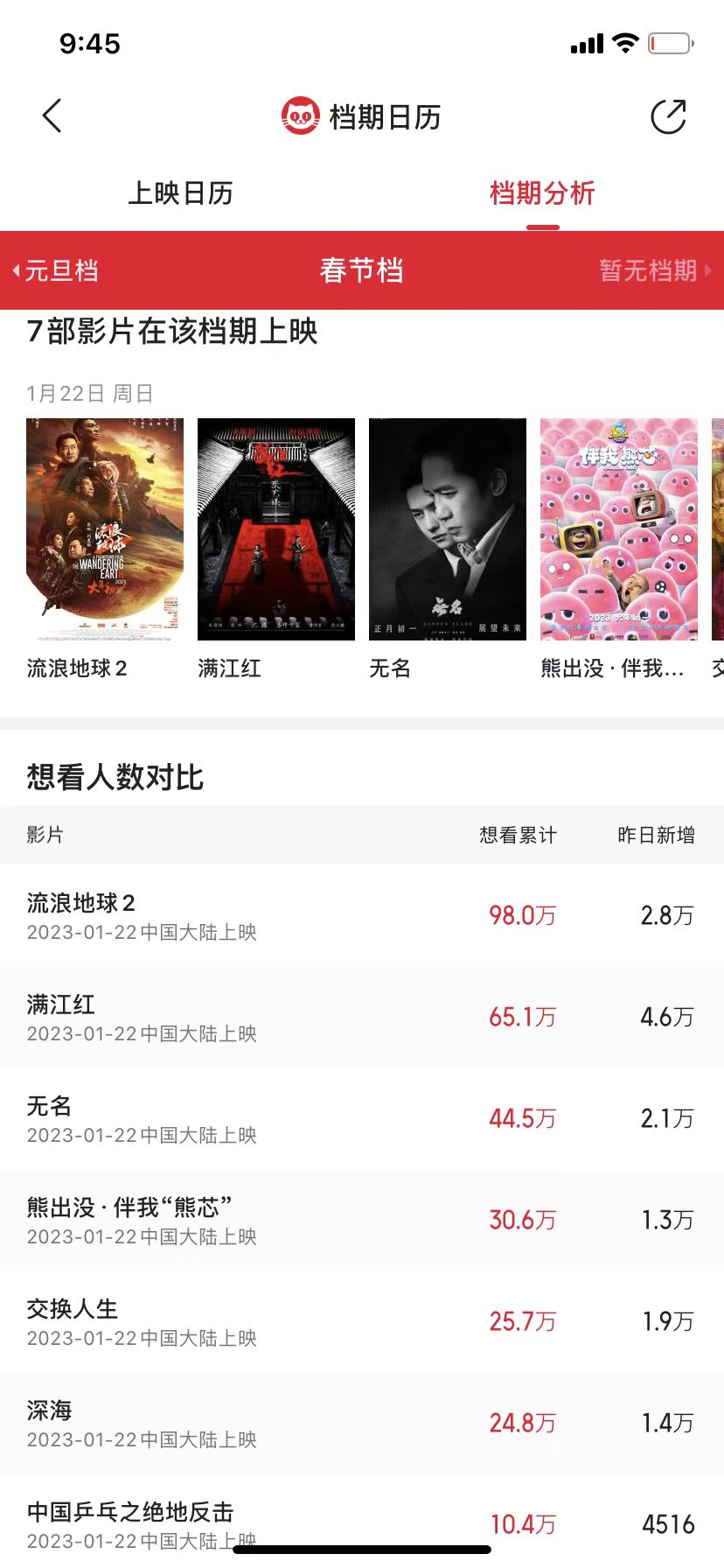Go back using the top-left arrow

pos(52,115)
